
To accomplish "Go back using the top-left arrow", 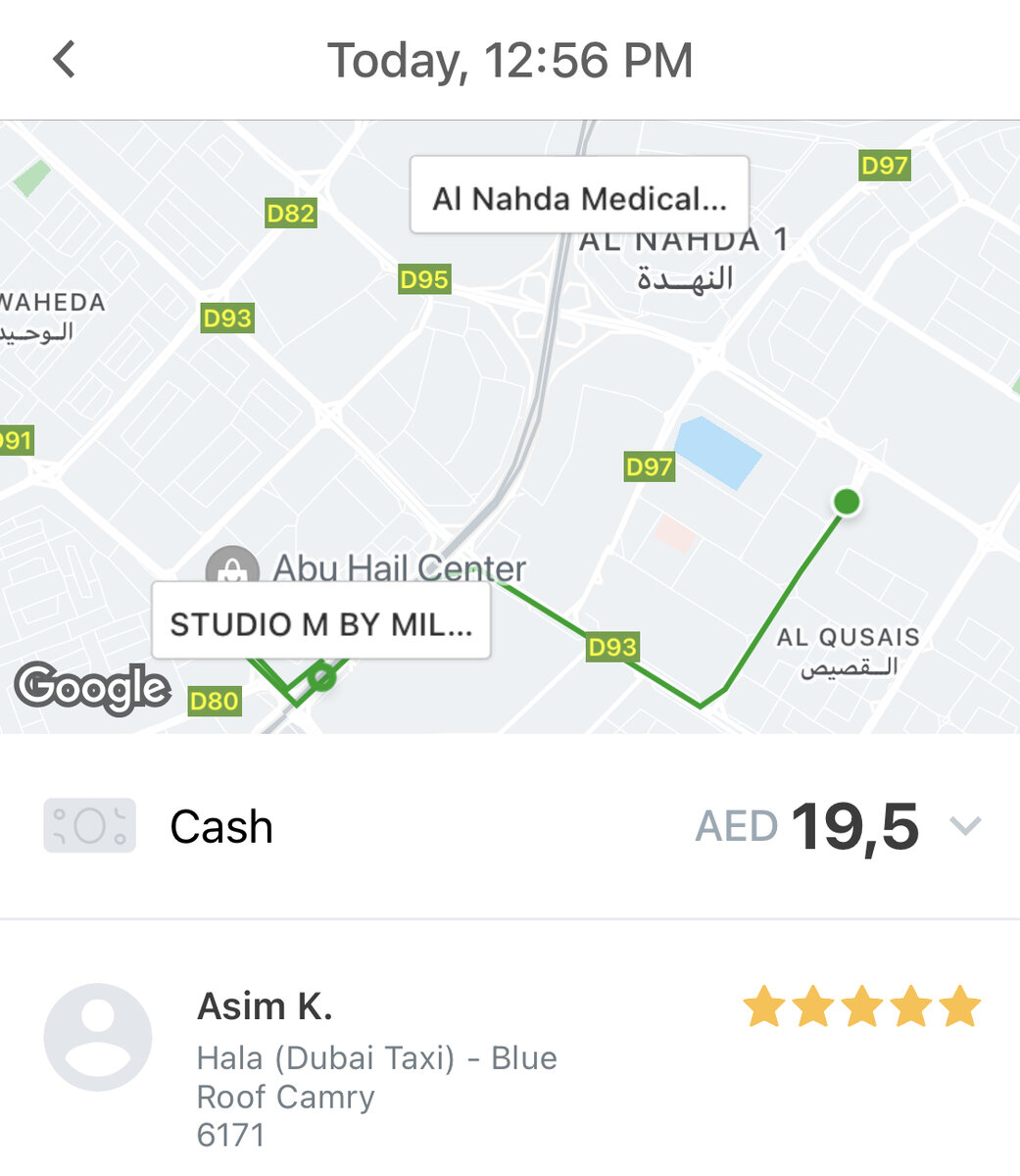I will coord(65,60).
